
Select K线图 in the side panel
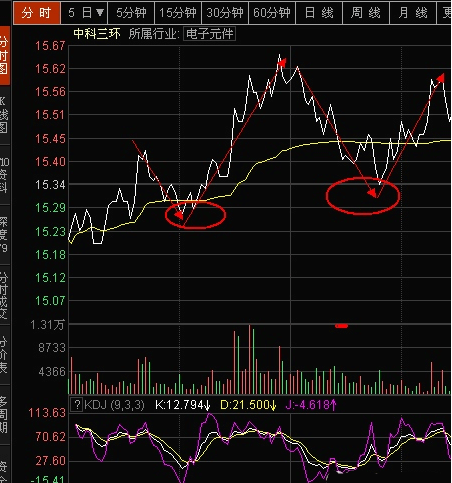coord(4,115)
